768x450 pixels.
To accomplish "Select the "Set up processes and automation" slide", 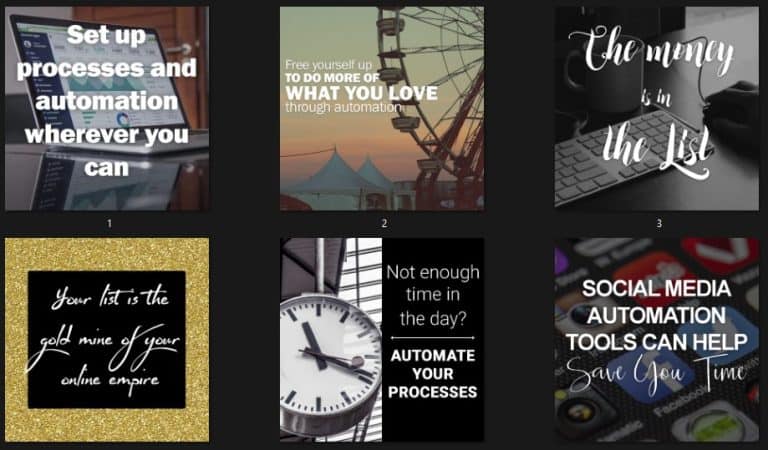I will 107,108.
